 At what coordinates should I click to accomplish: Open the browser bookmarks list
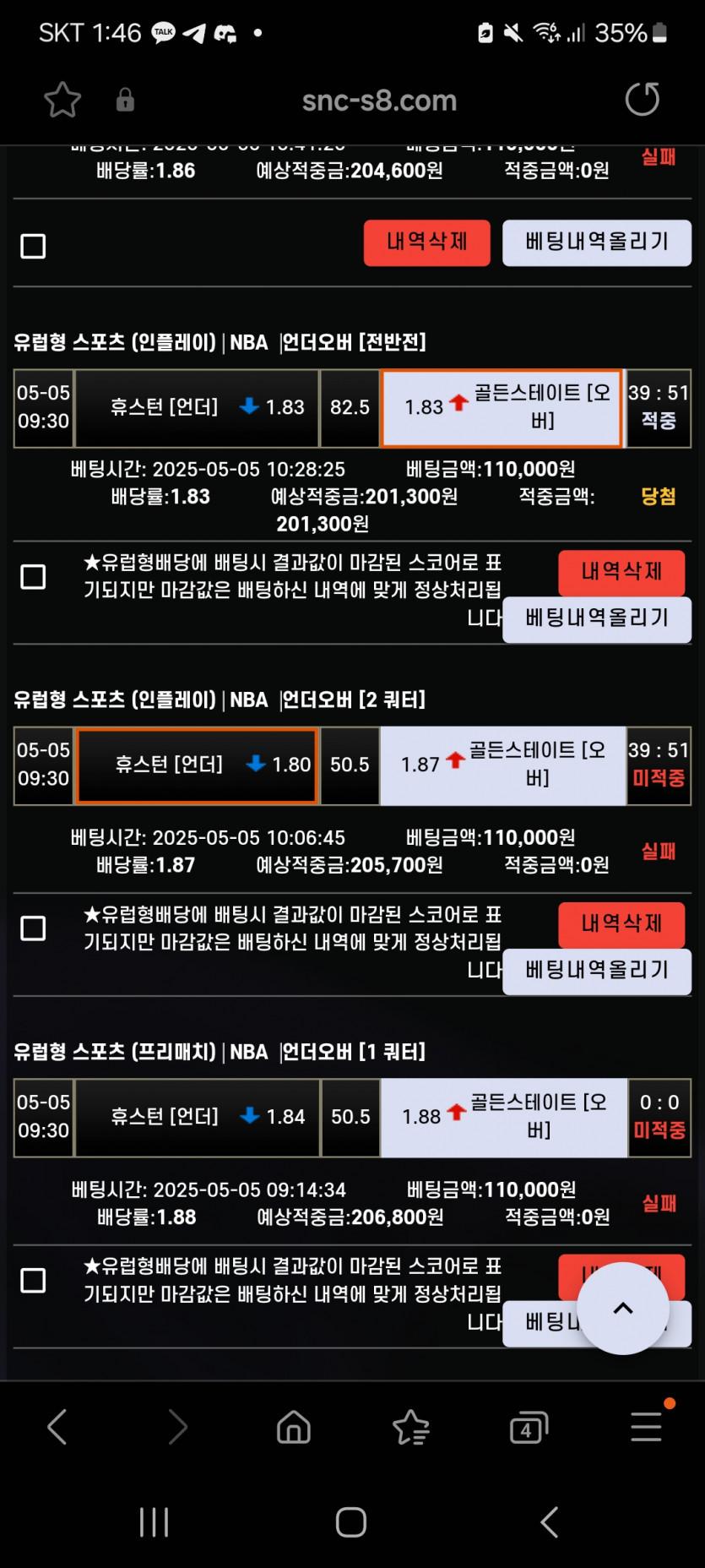click(x=411, y=1427)
